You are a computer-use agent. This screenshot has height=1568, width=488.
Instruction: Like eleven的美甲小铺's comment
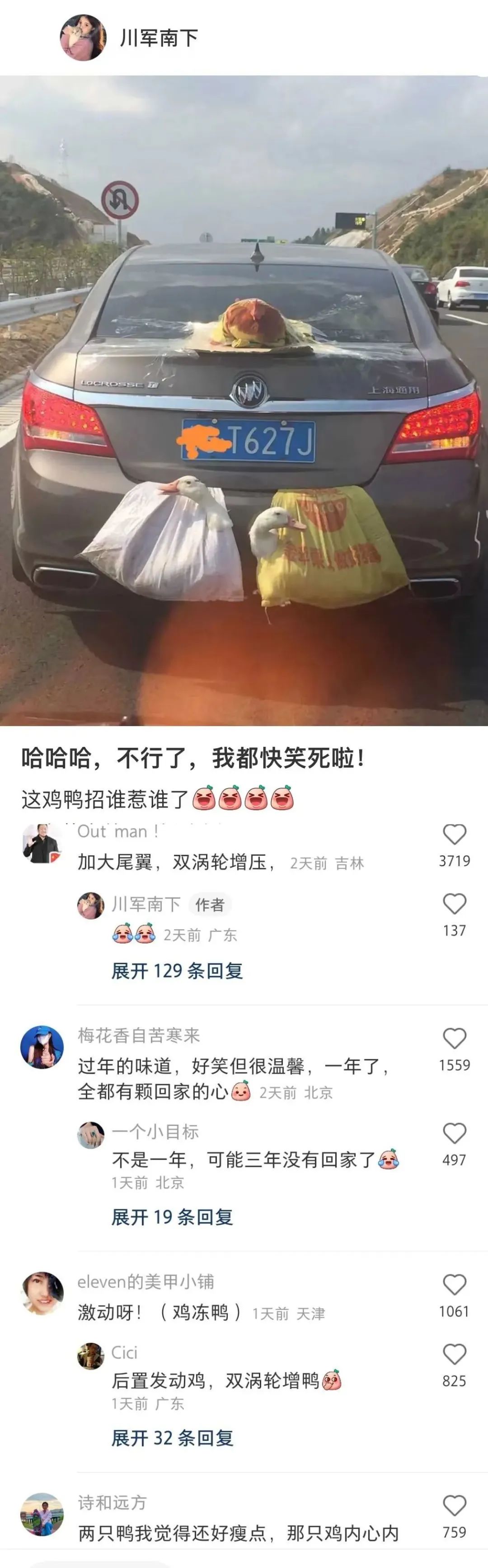tap(454, 1285)
